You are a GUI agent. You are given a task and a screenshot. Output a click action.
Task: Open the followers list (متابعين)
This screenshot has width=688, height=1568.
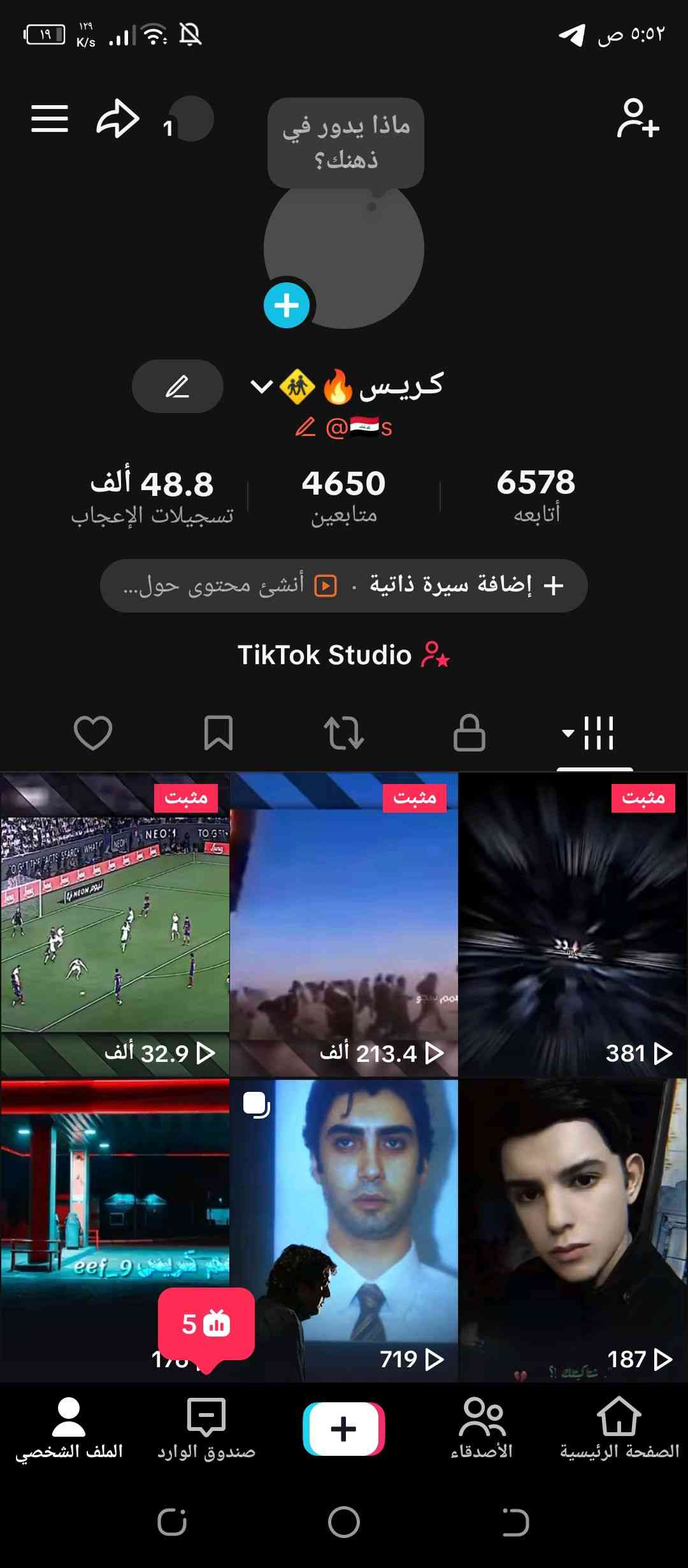pyautogui.click(x=344, y=495)
